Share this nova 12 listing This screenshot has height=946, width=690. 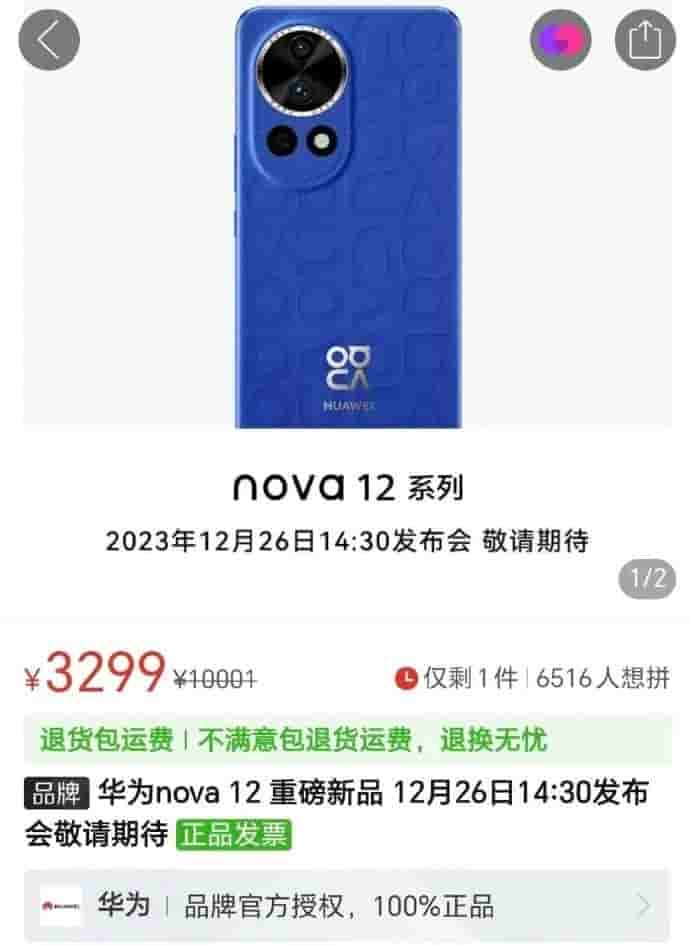644,40
